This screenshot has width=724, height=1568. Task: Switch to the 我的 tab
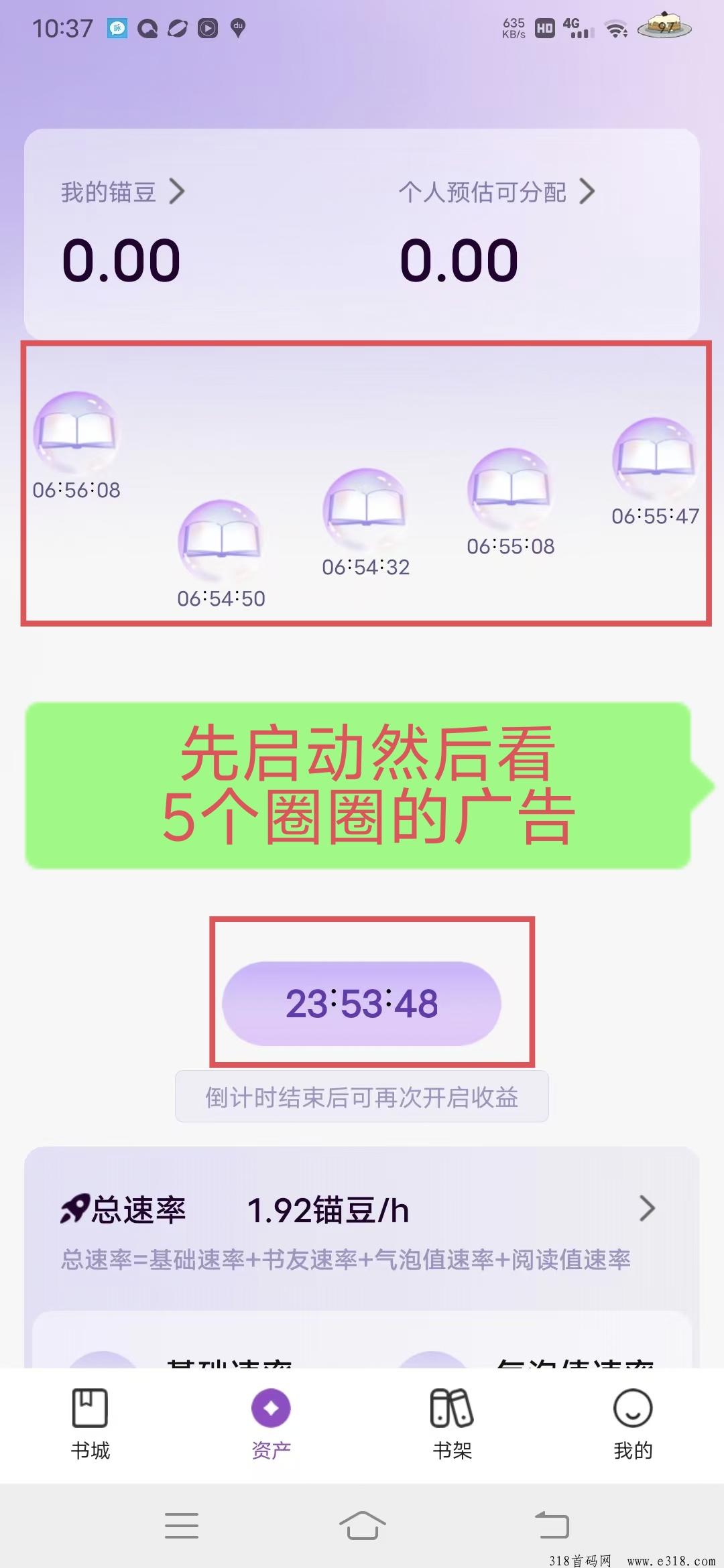click(633, 1425)
